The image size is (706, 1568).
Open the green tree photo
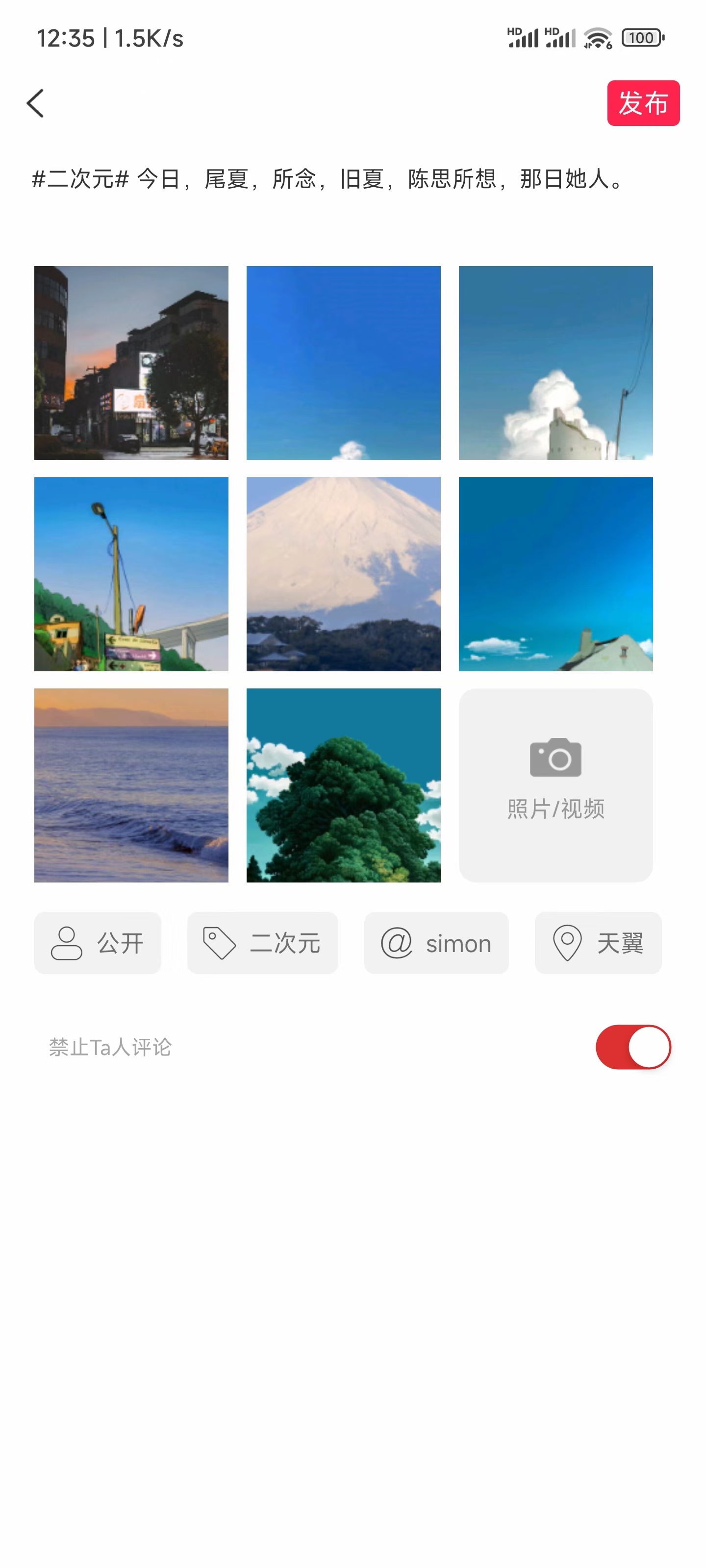pyautogui.click(x=343, y=785)
